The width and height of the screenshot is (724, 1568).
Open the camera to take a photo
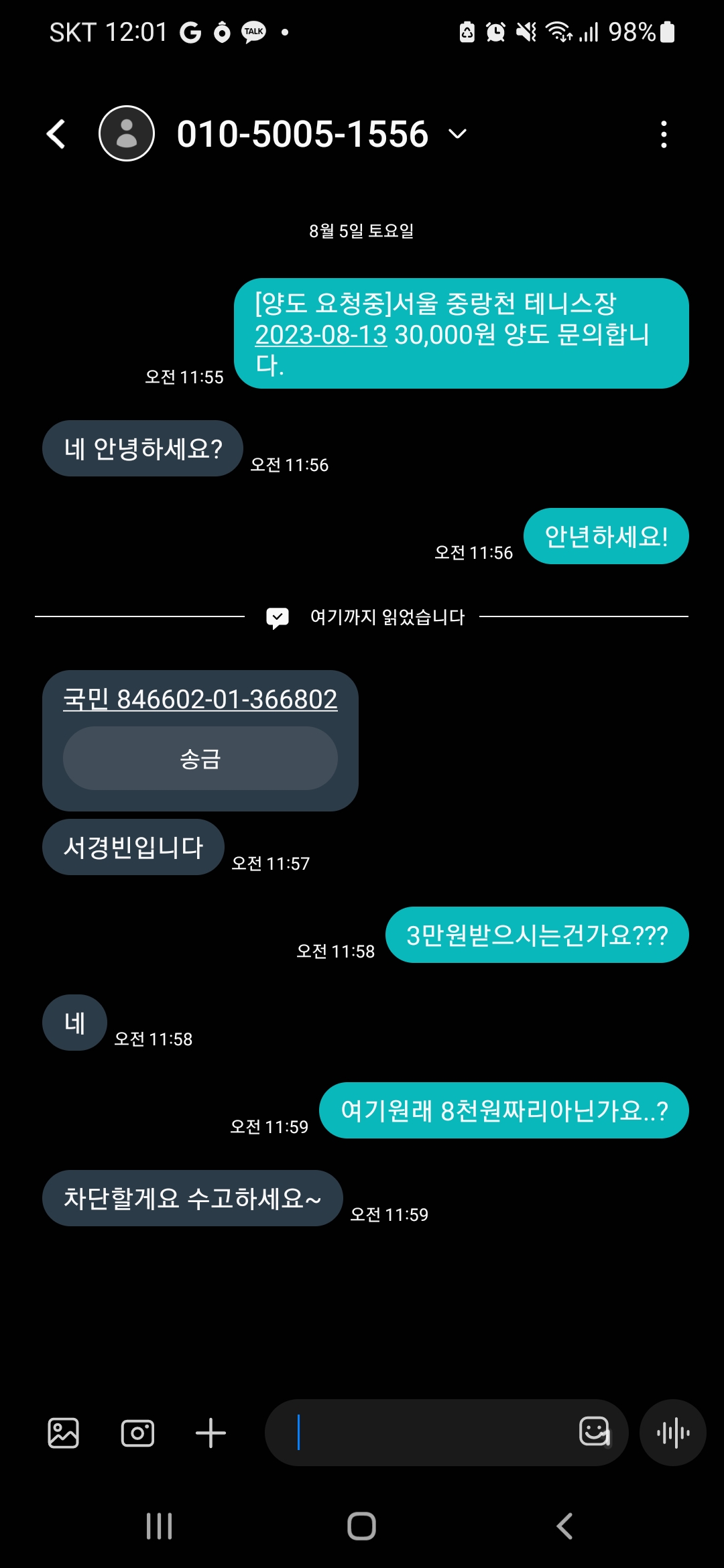click(137, 1433)
